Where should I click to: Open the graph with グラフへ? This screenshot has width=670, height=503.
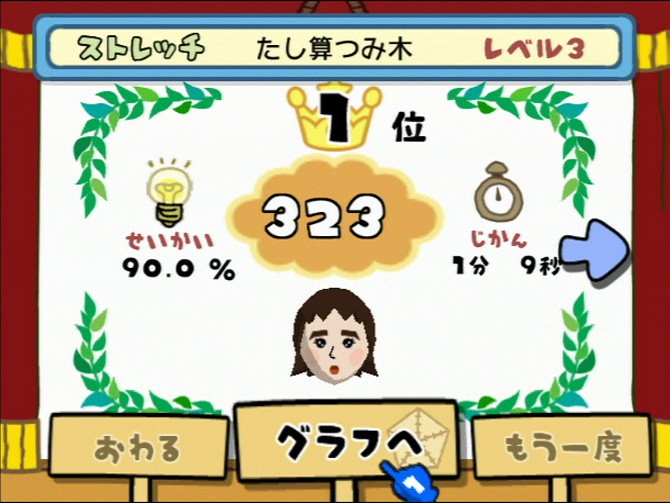(x=345, y=441)
